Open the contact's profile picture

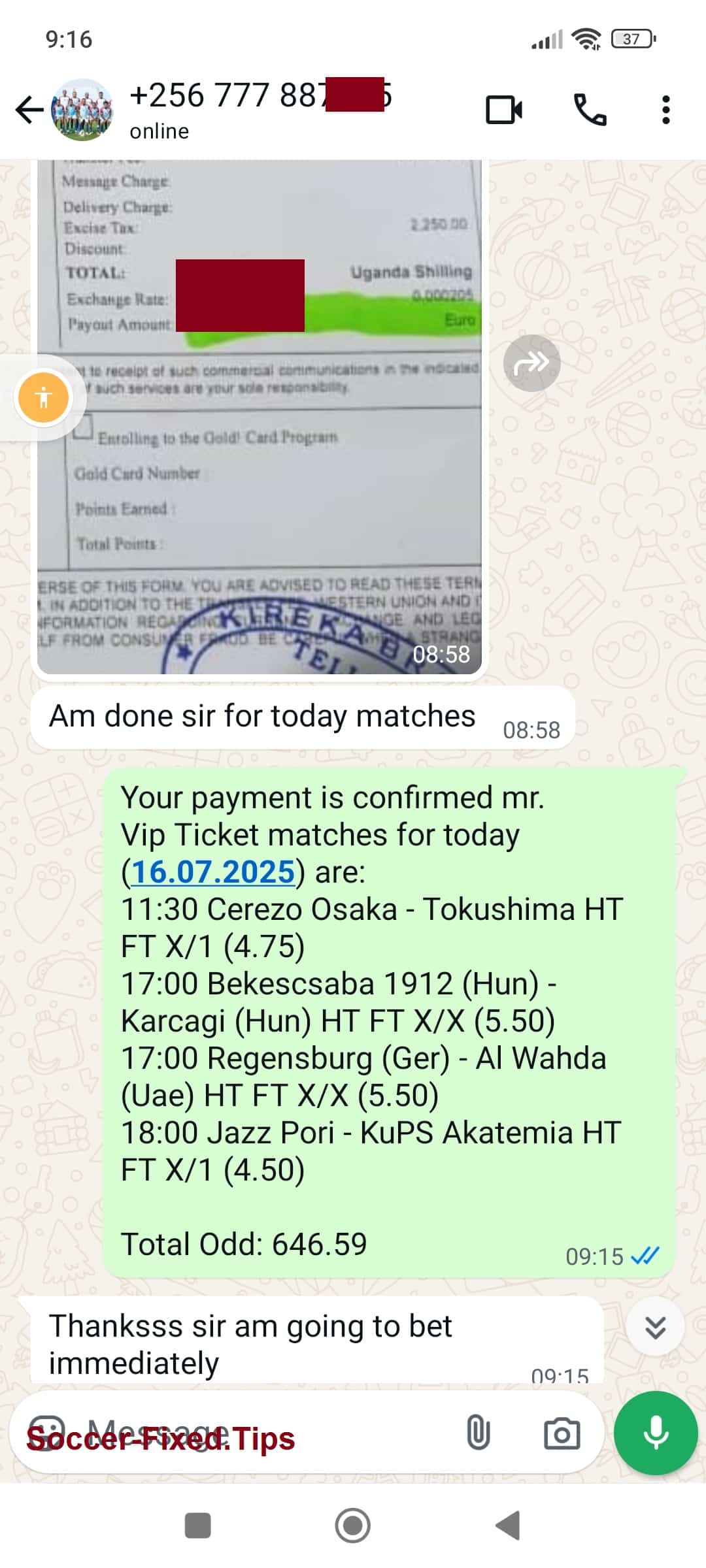click(x=82, y=109)
